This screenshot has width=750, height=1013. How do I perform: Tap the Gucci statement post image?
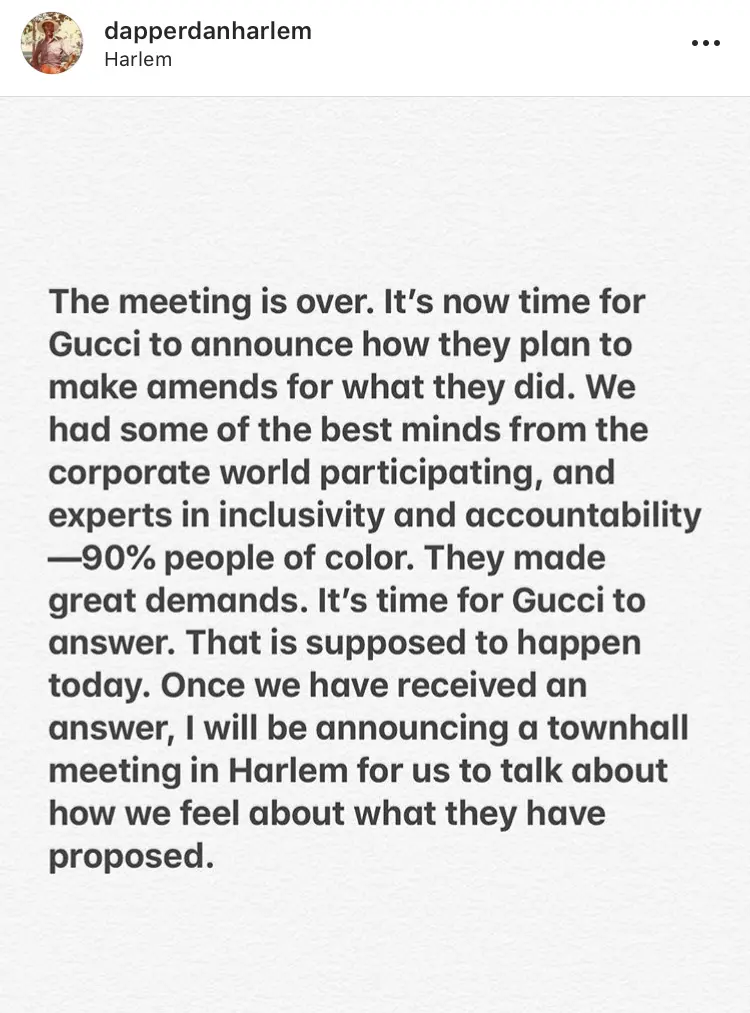point(375,555)
